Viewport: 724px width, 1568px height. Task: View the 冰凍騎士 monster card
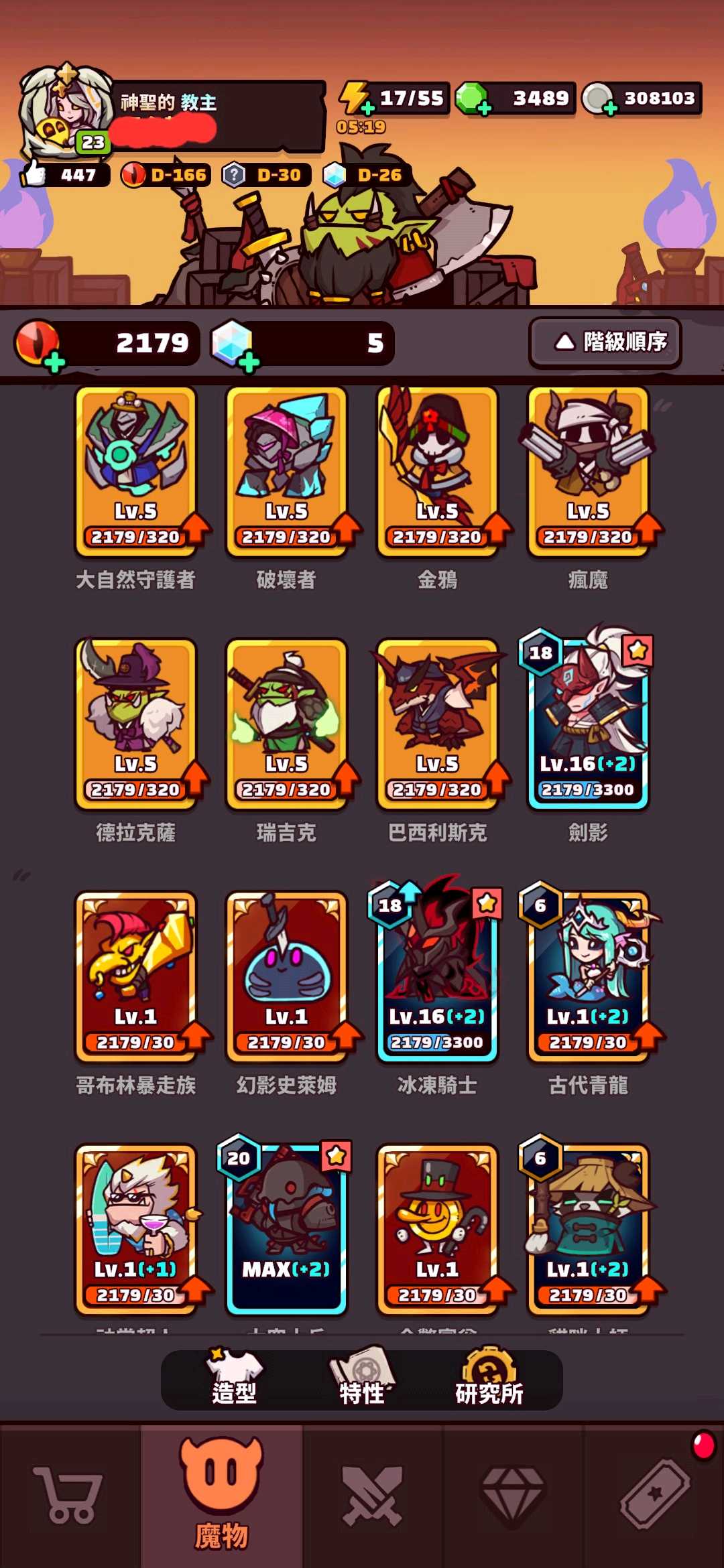pos(438,977)
